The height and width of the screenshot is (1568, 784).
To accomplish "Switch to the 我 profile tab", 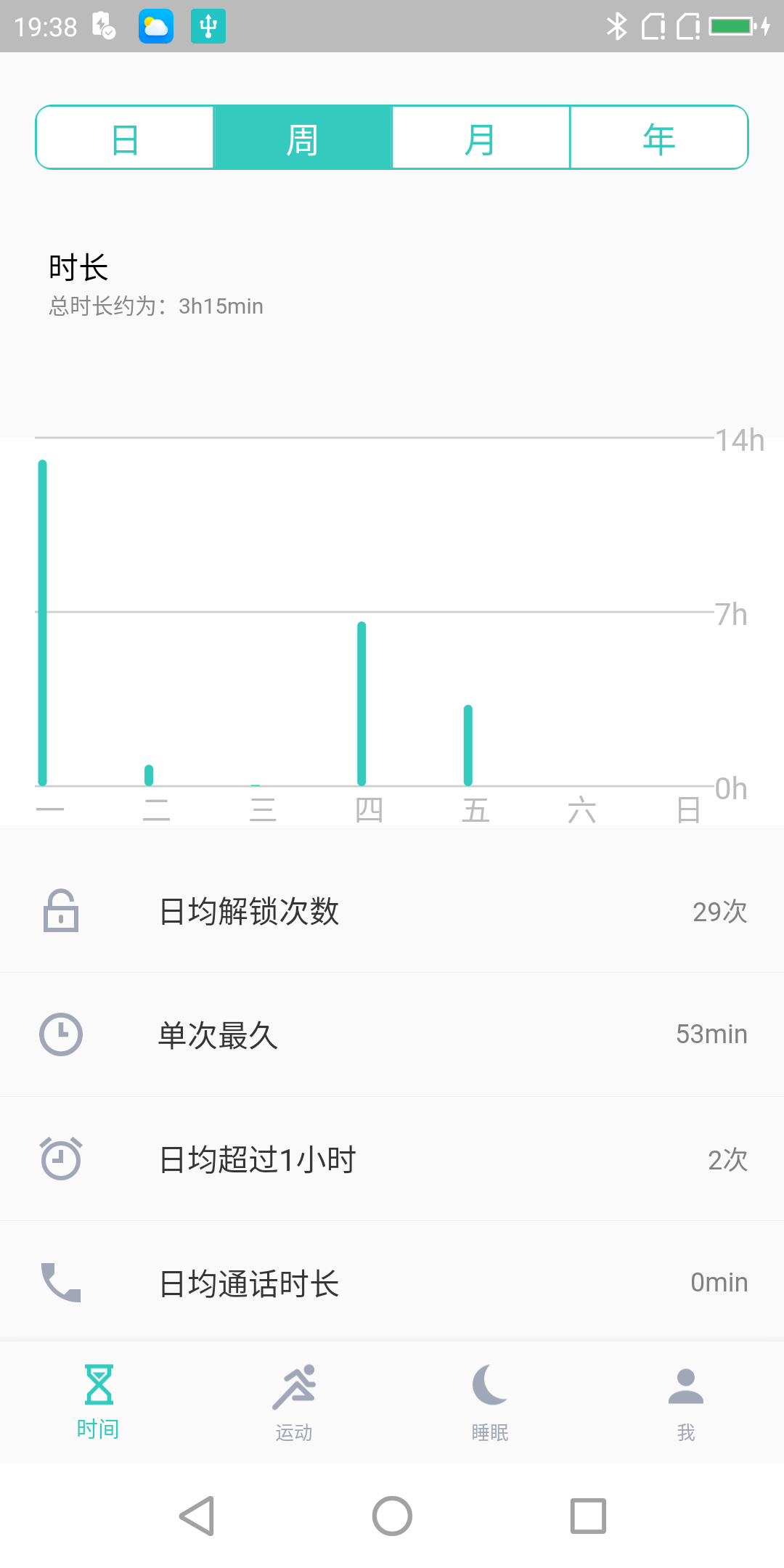I will pyautogui.click(x=686, y=1402).
